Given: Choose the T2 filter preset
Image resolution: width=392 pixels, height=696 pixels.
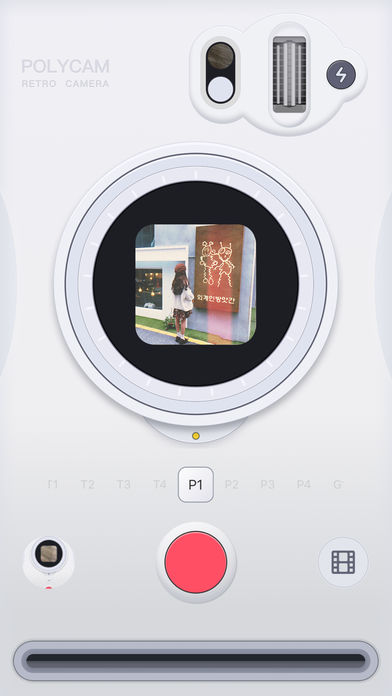Looking at the screenshot, I should coord(87,484).
